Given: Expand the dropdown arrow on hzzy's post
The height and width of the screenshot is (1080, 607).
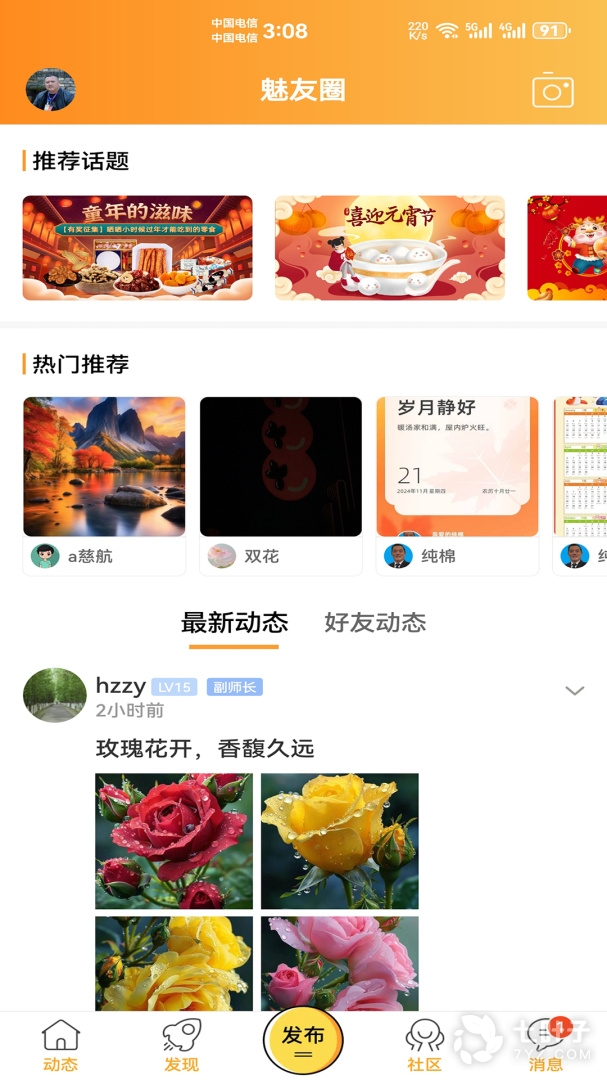Looking at the screenshot, I should (x=575, y=691).
